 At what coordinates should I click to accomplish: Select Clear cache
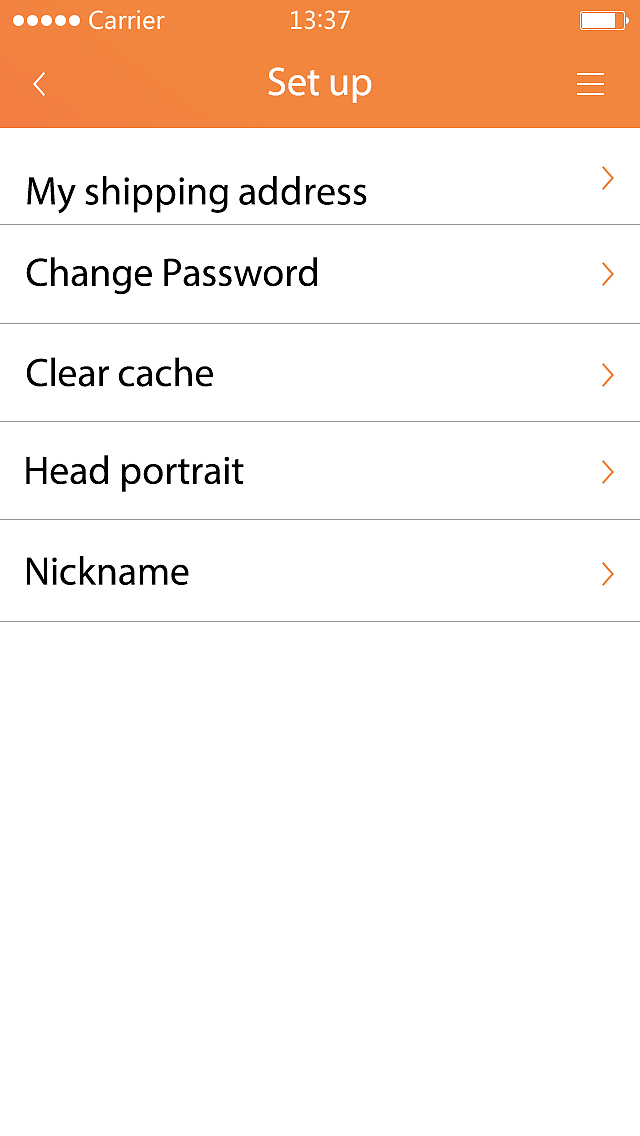pyautogui.click(x=320, y=373)
